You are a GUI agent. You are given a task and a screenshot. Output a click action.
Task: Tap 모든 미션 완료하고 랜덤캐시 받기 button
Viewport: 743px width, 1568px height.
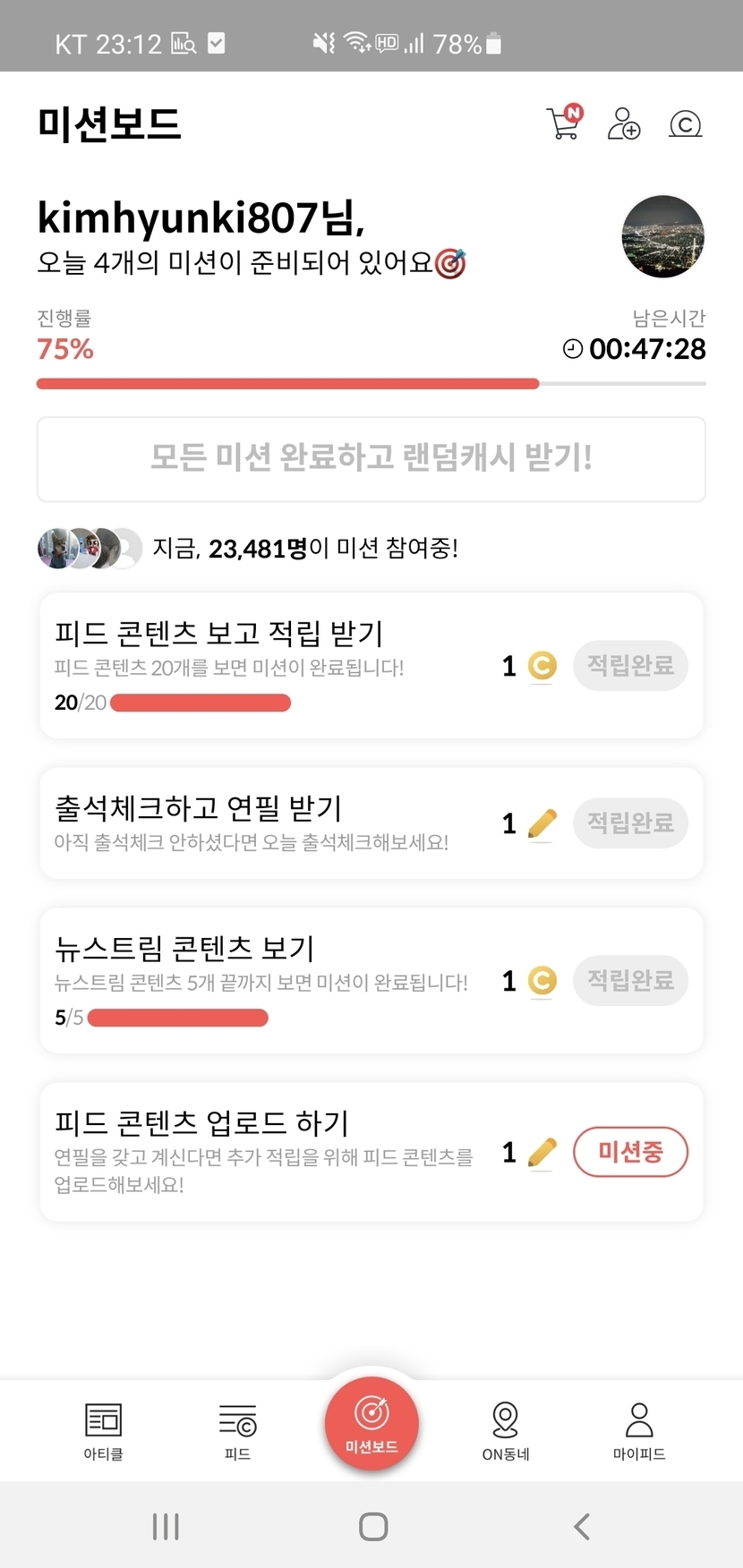point(371,459)
